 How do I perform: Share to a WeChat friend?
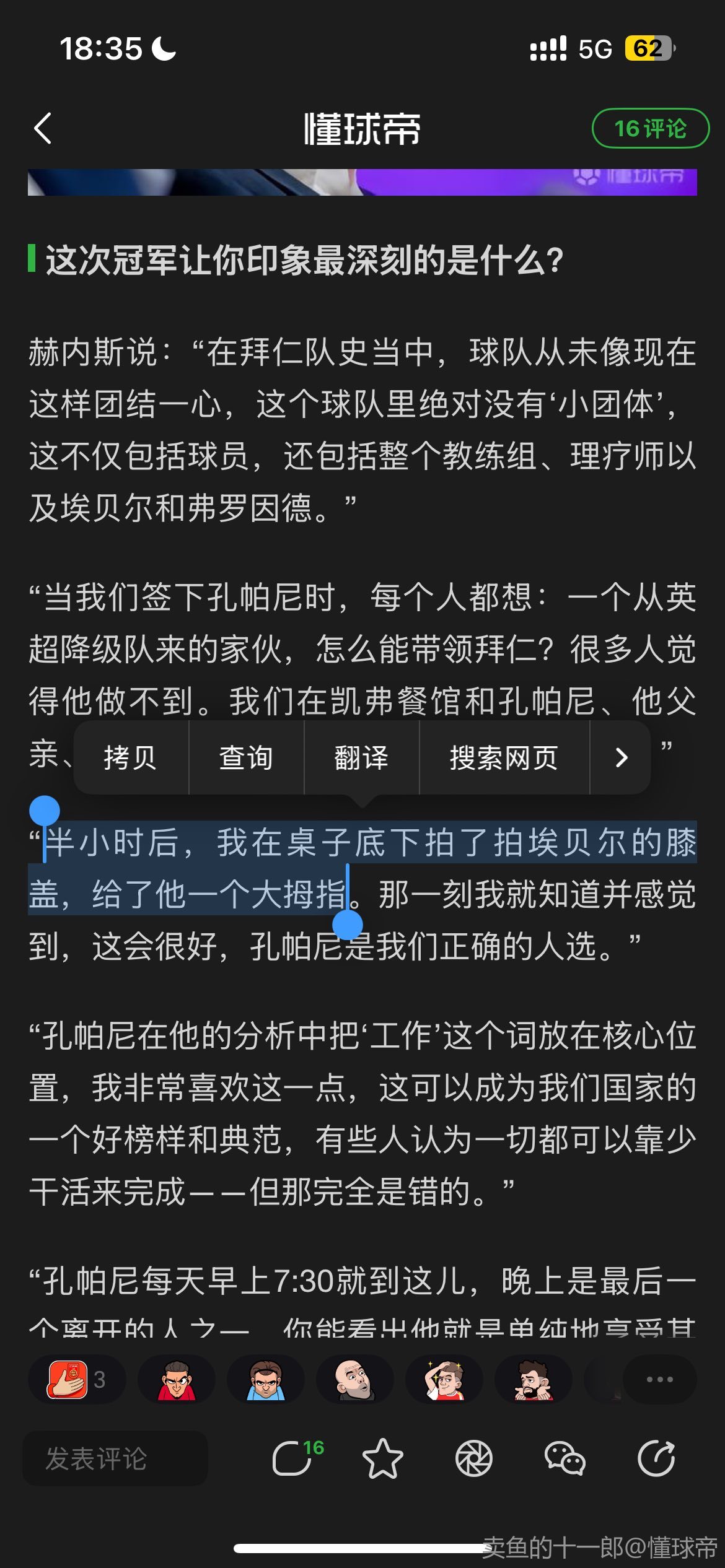click(x=565, y=1458)
